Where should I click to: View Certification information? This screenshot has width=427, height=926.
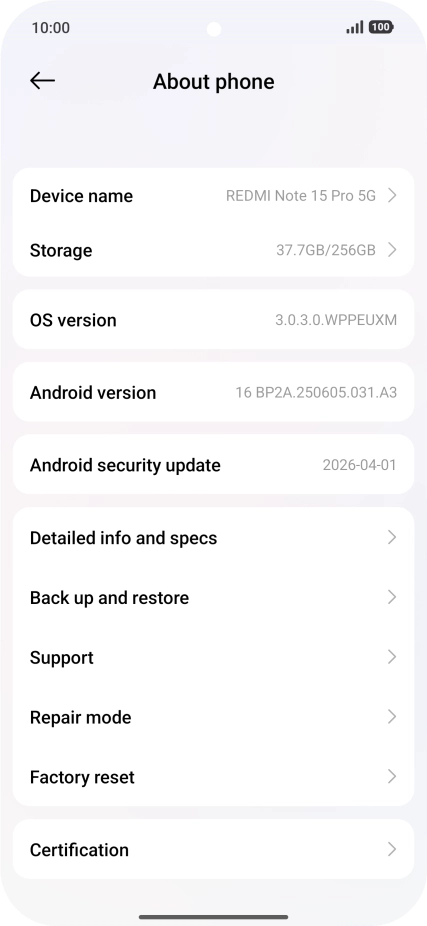(x=213, y=849)
